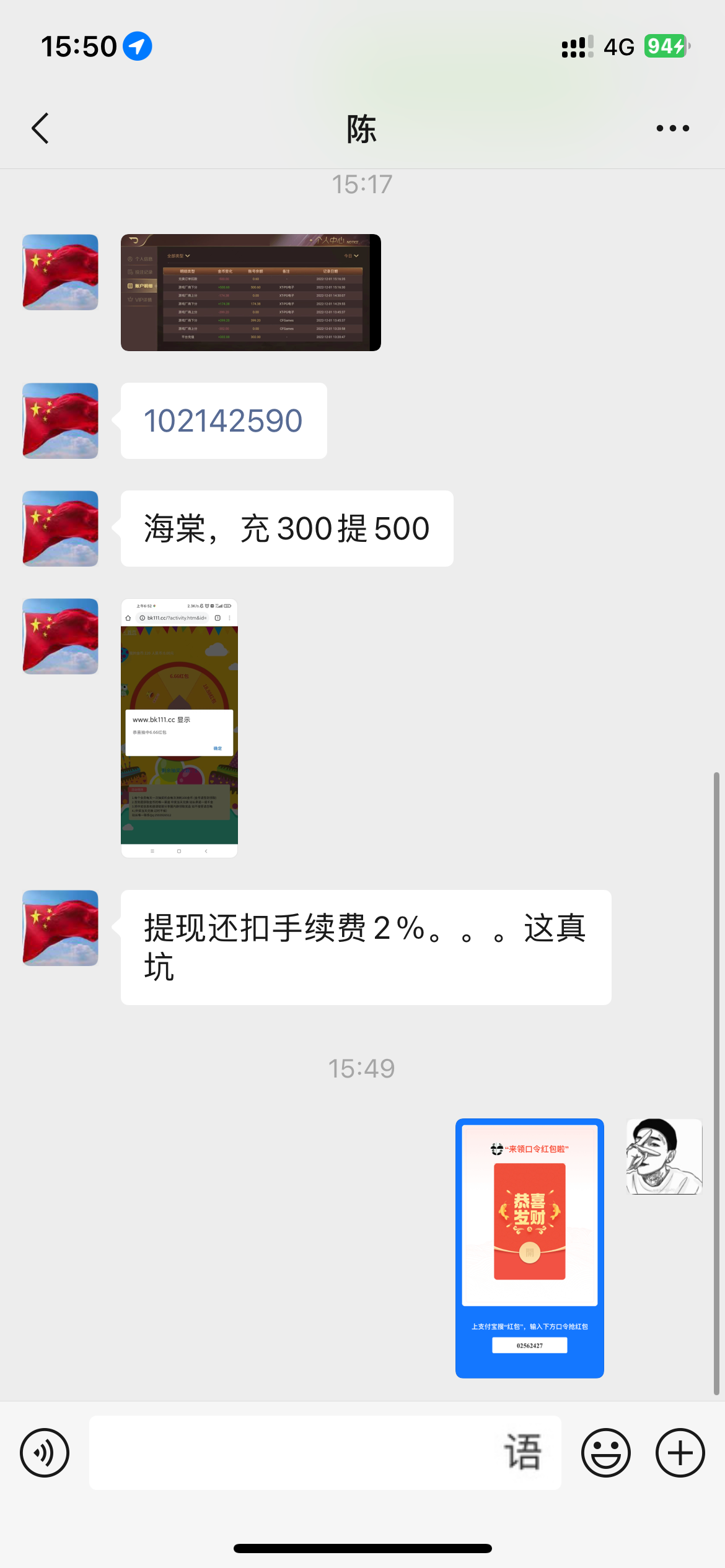Image resolution: width=725 pixels, height=1568 pixels.
Task: Open the red envelope image you sent
Action: (529, 1248)
